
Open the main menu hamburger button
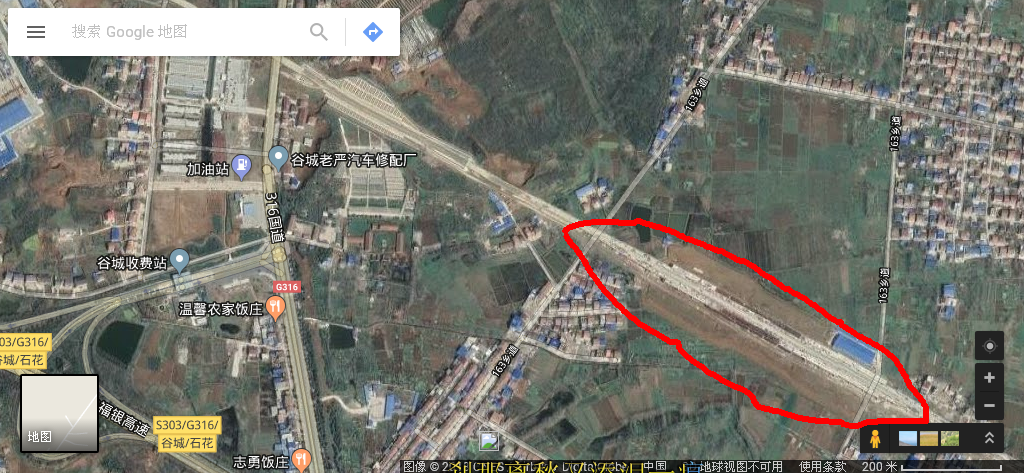click(36, 32)
